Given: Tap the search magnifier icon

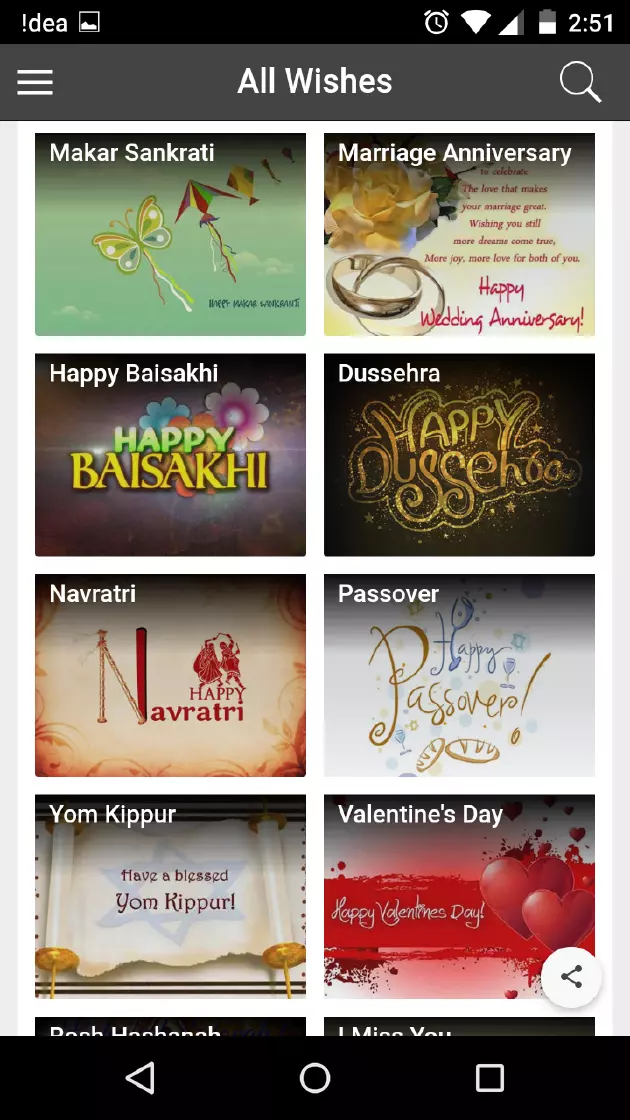Looking at the screenshot, I should pos(580,82).
